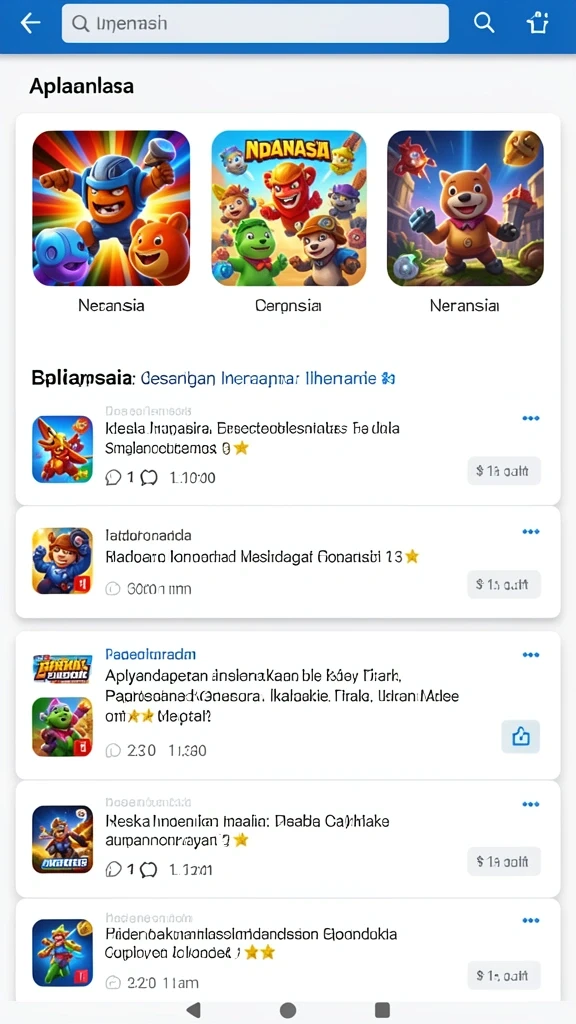Tap the price button on Rleska Inoenikm listing

point(504,861)
